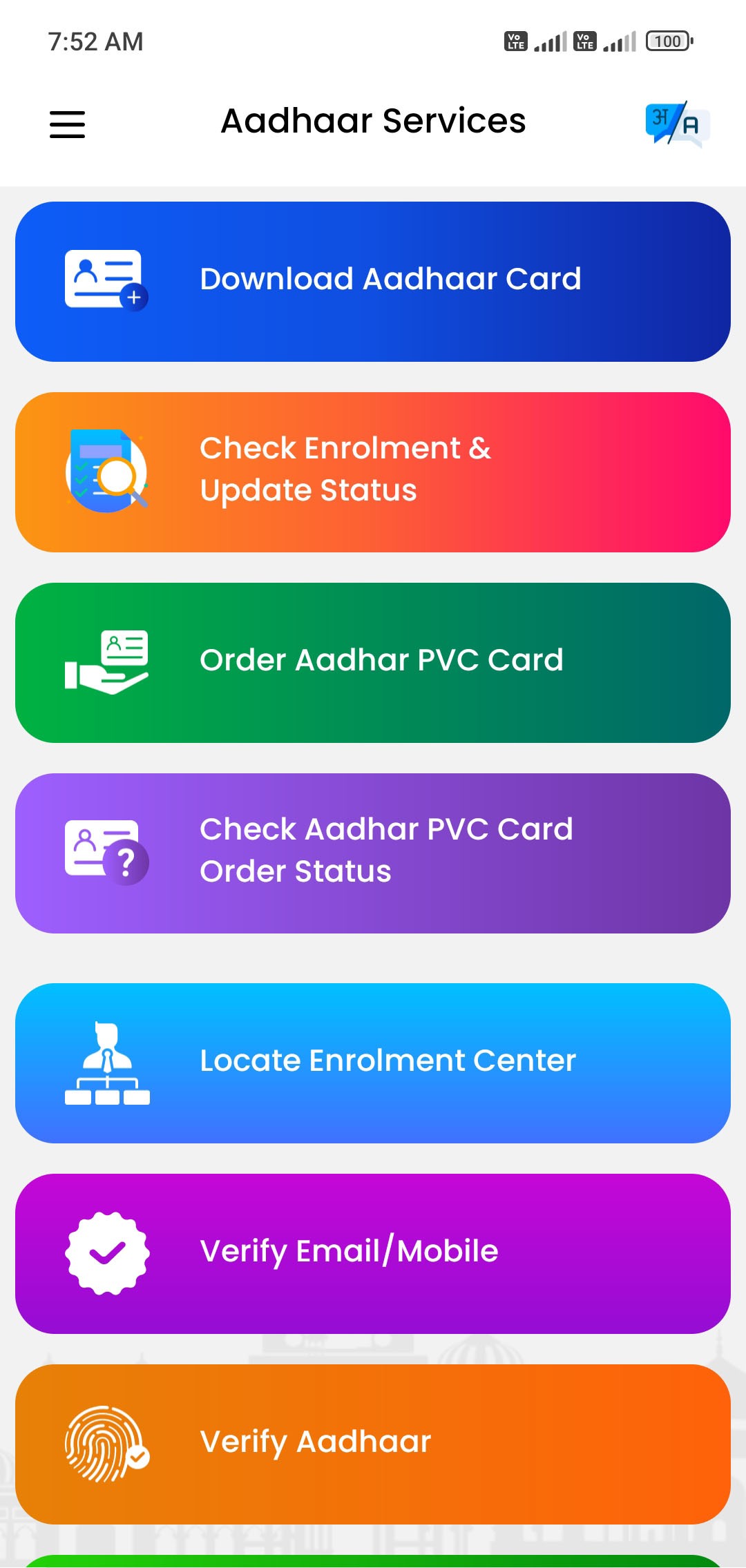Open Download Aadhaar Card
The height and width of the screenshot is (1568, 746).
tap(373, 281)
